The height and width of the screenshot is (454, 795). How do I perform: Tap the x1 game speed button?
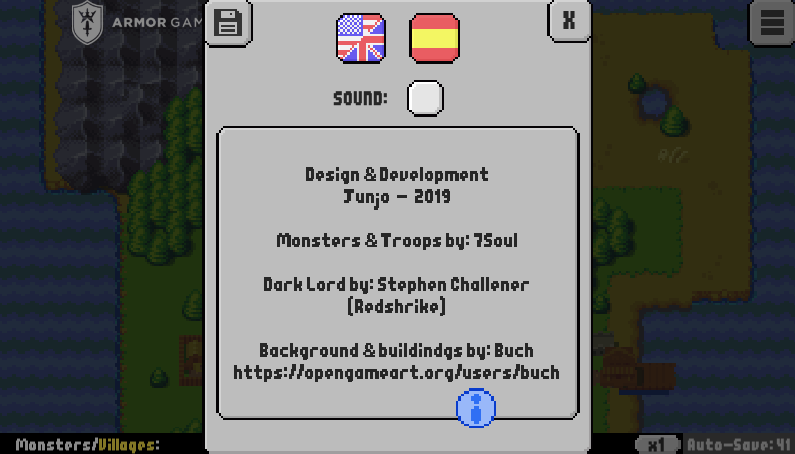pos(657,444)
